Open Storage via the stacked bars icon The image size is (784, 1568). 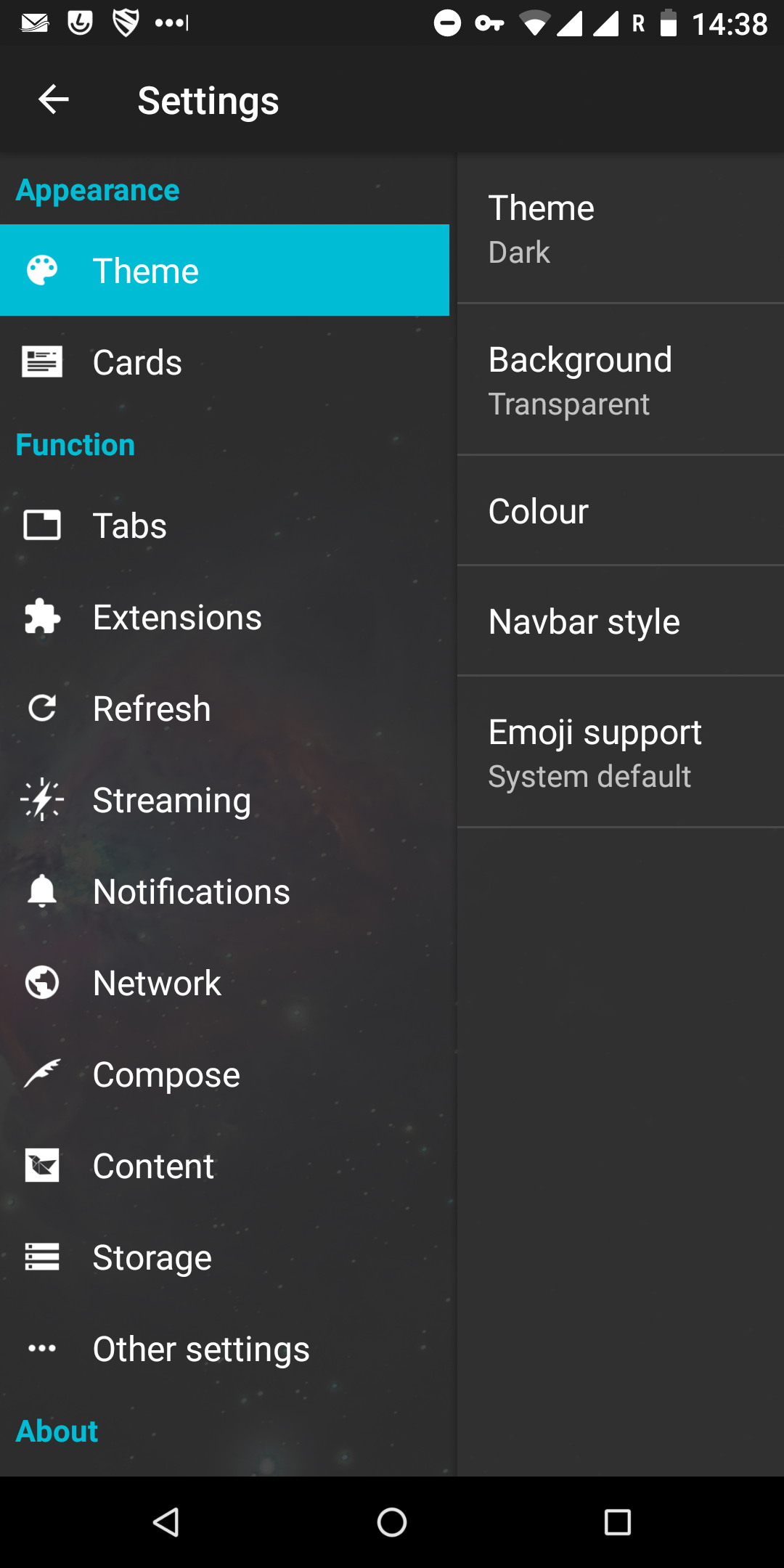coord(43,1257)
